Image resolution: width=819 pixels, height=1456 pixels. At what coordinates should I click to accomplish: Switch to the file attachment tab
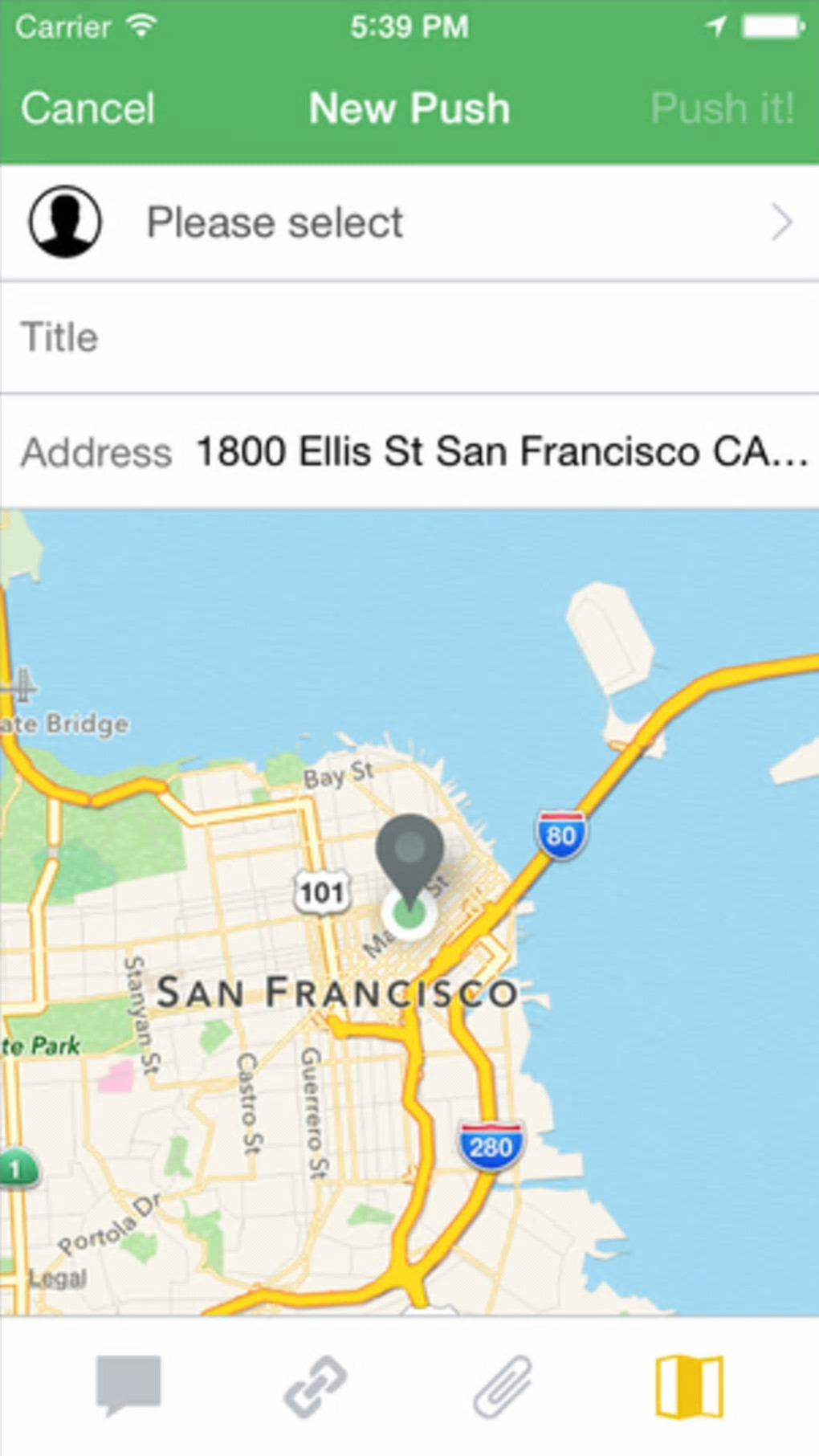point(502,1385)
